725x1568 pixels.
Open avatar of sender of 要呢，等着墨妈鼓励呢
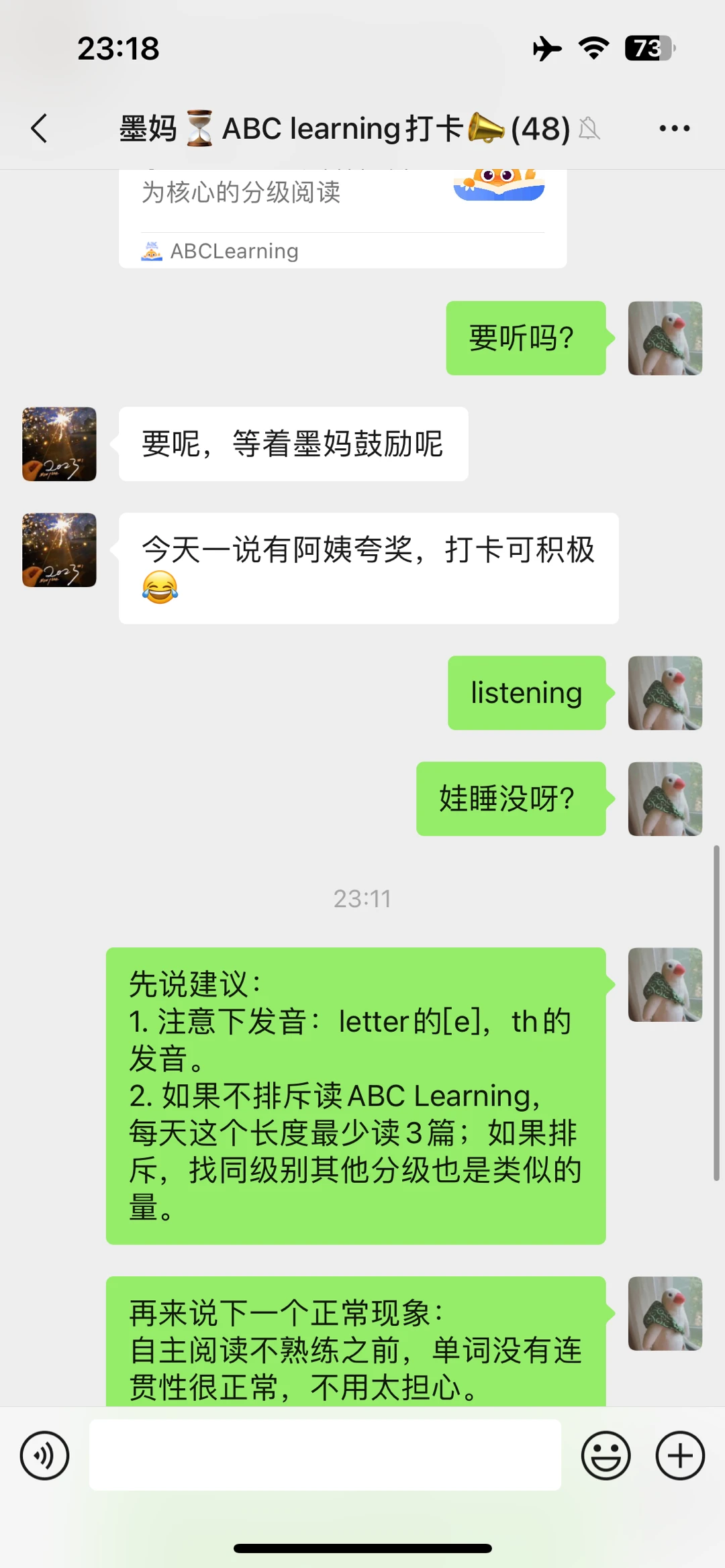[x=59, y=443]
